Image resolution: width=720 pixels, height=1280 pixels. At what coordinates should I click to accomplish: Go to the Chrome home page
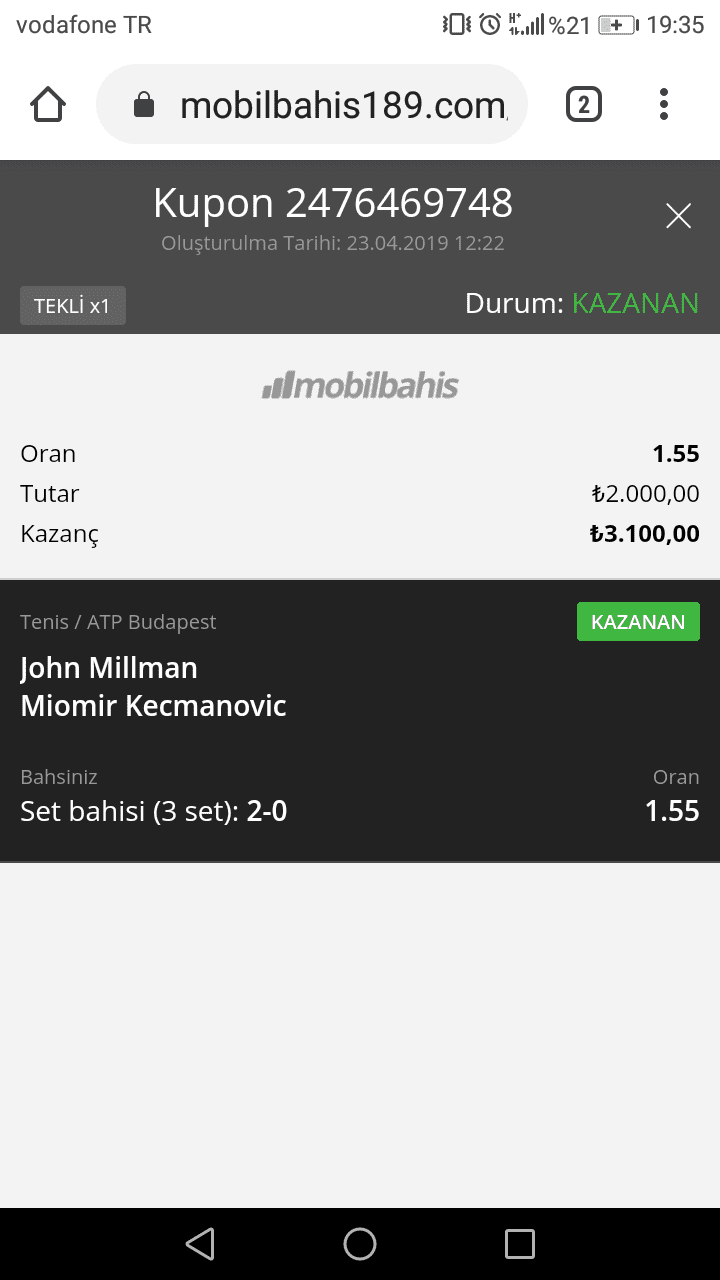pyautogui.click(x=48, y=105)
